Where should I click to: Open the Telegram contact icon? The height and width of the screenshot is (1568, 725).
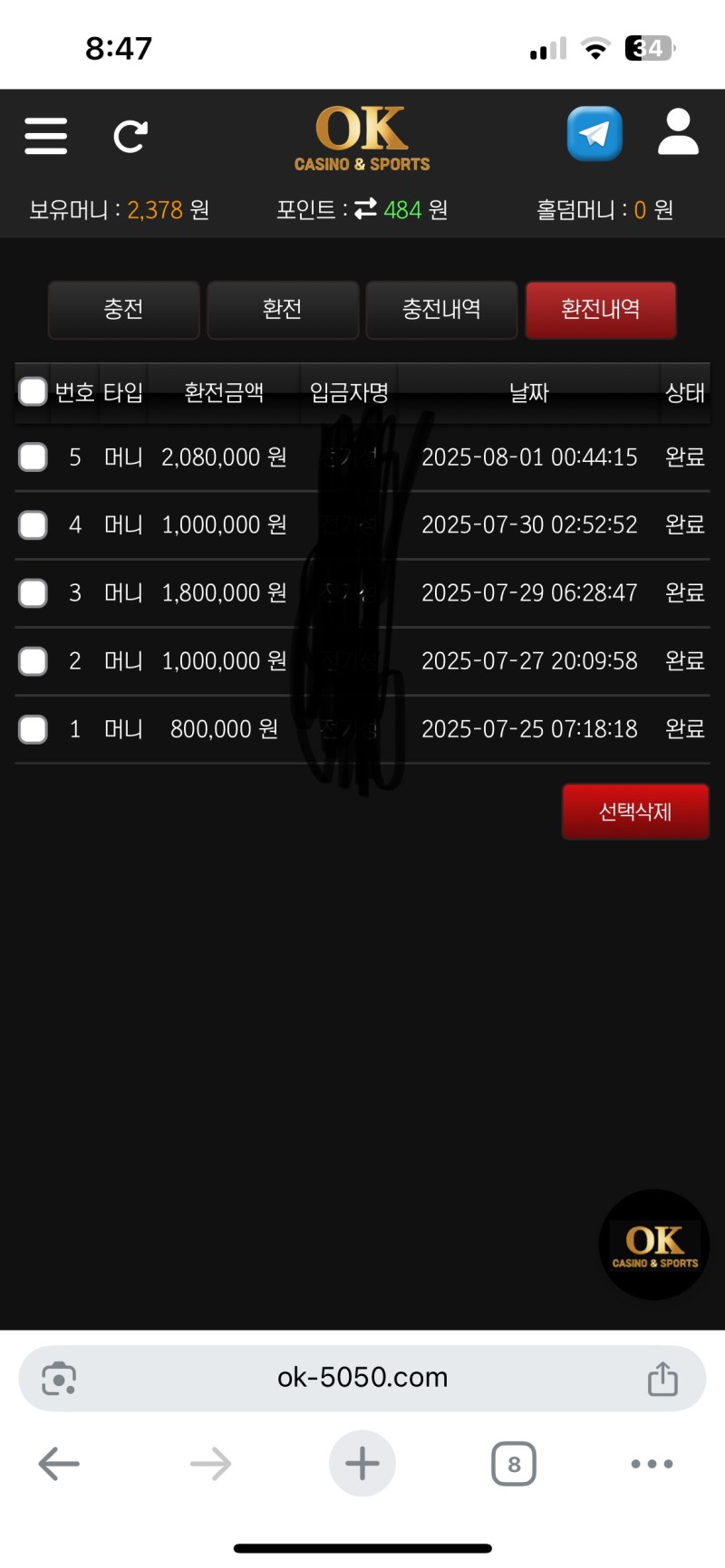click(x=594, y=132)
